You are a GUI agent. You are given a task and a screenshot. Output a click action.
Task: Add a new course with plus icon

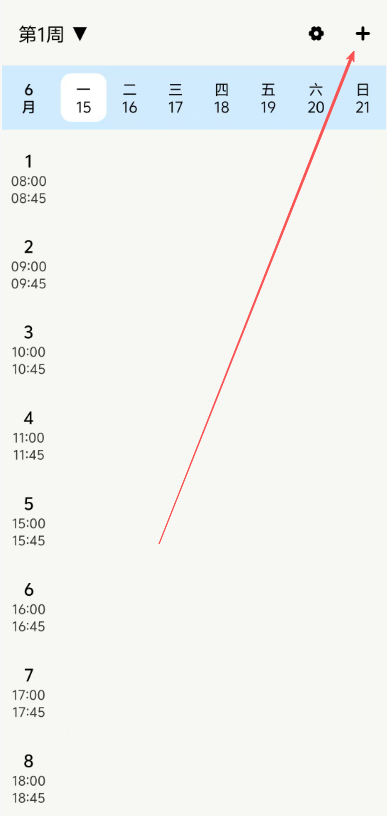pyautogui.click(x=363, y=34)
